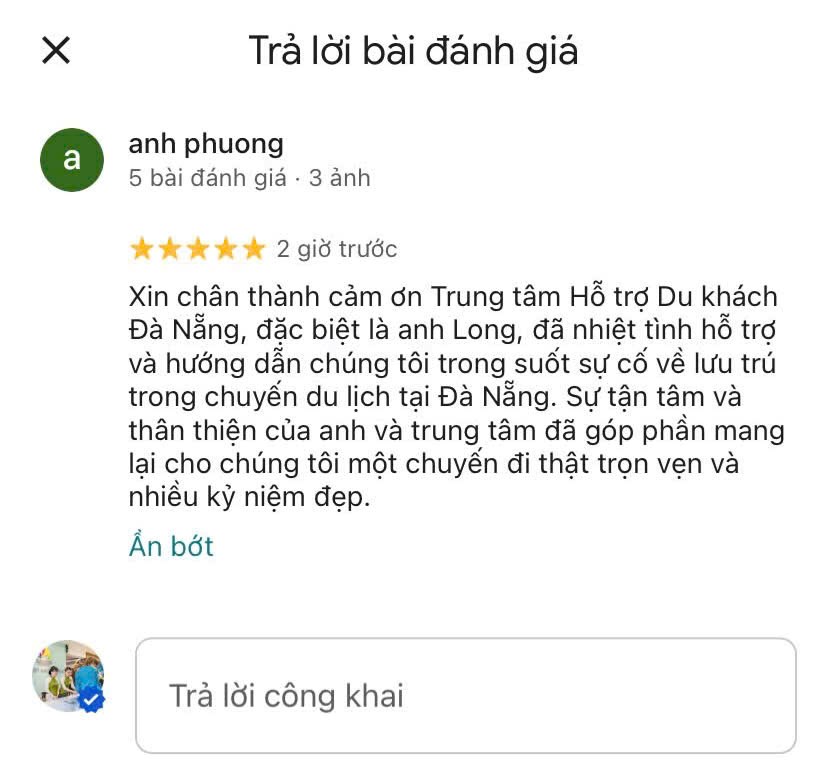Focus the Trả lời công khai field
The image size is (828, 770).
[465, 696]
